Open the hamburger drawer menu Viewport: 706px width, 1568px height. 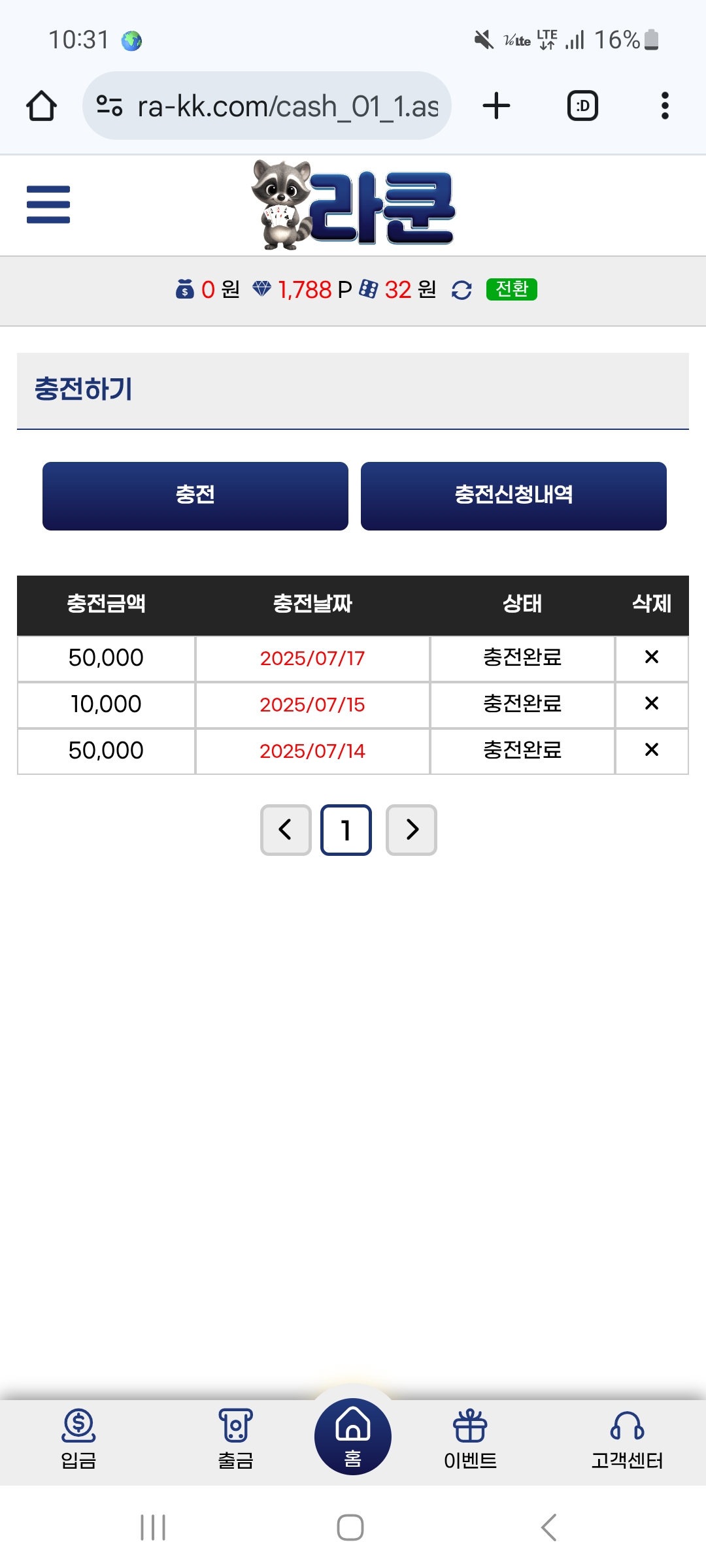point(48,204)
